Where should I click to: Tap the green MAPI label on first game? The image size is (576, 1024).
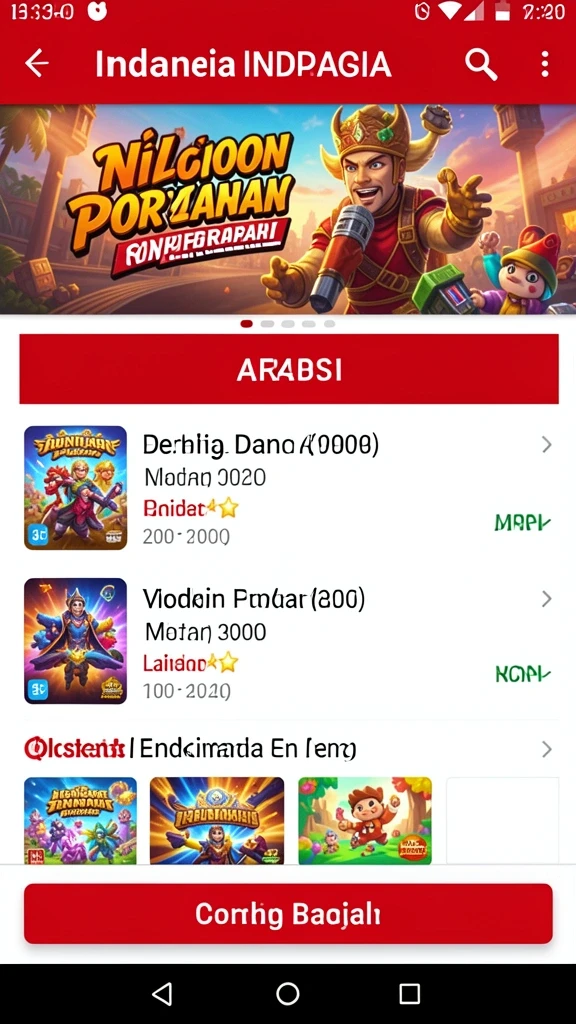[522, 522]
